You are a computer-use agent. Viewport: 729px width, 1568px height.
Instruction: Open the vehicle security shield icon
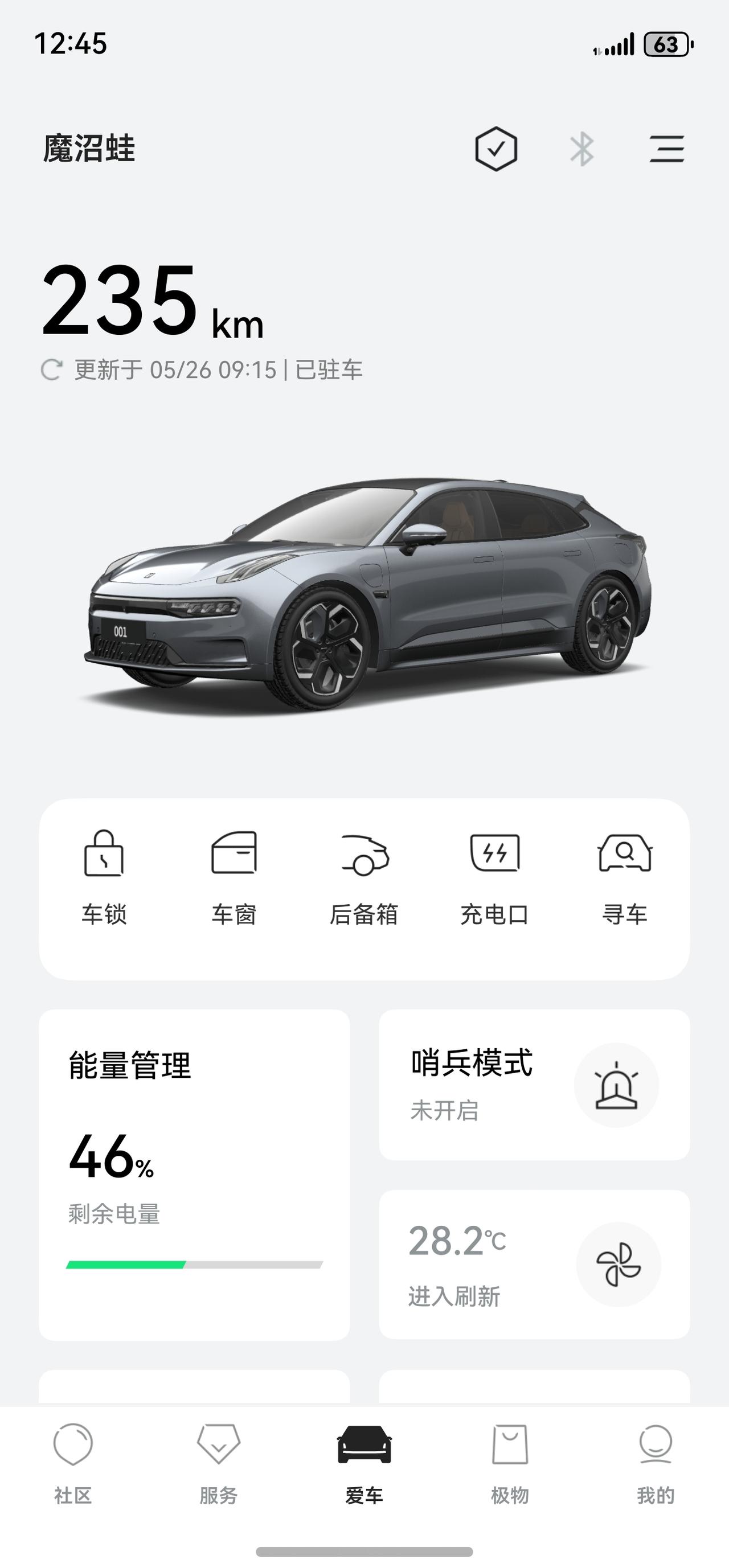click(x=495, y=149)
